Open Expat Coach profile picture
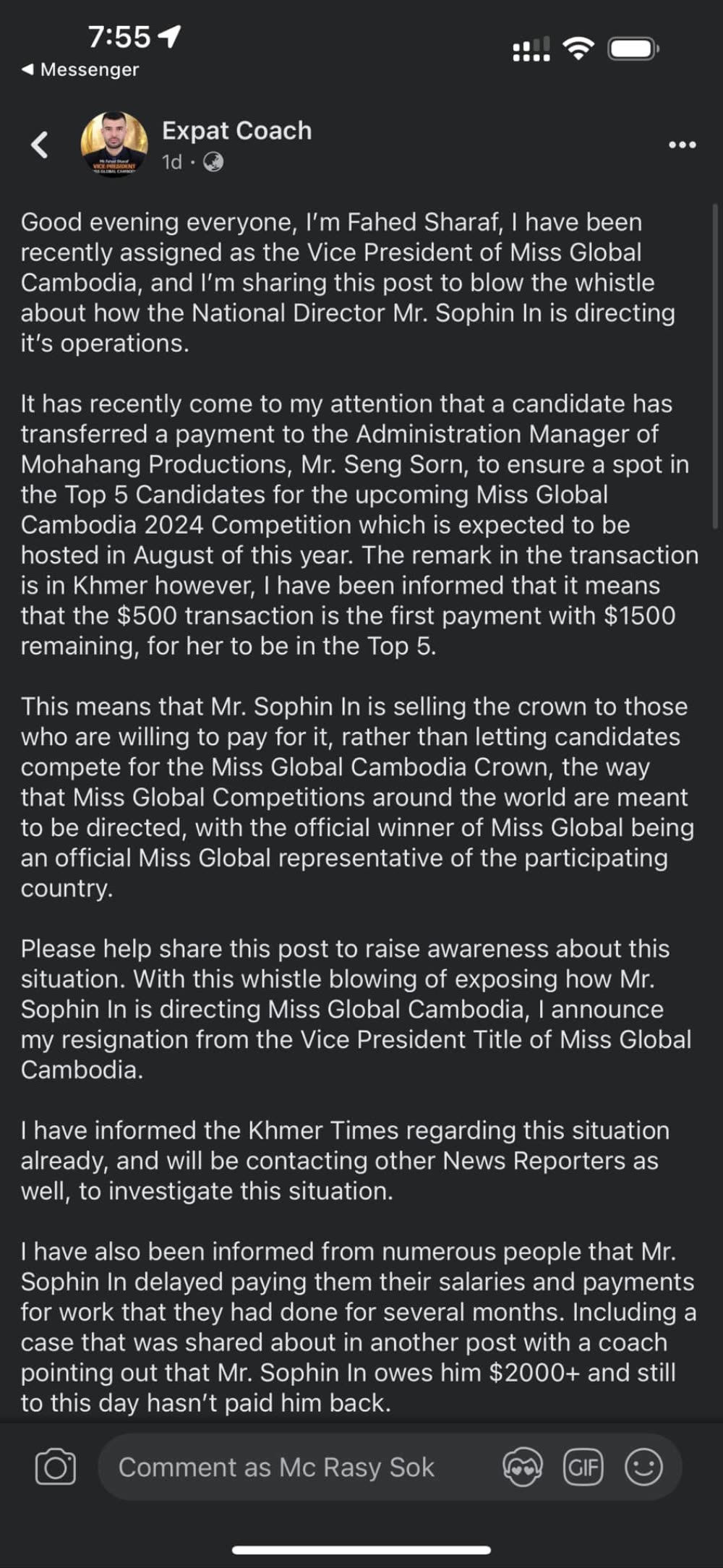Viewport: 723px width, 1568px height. pos(114,144)
